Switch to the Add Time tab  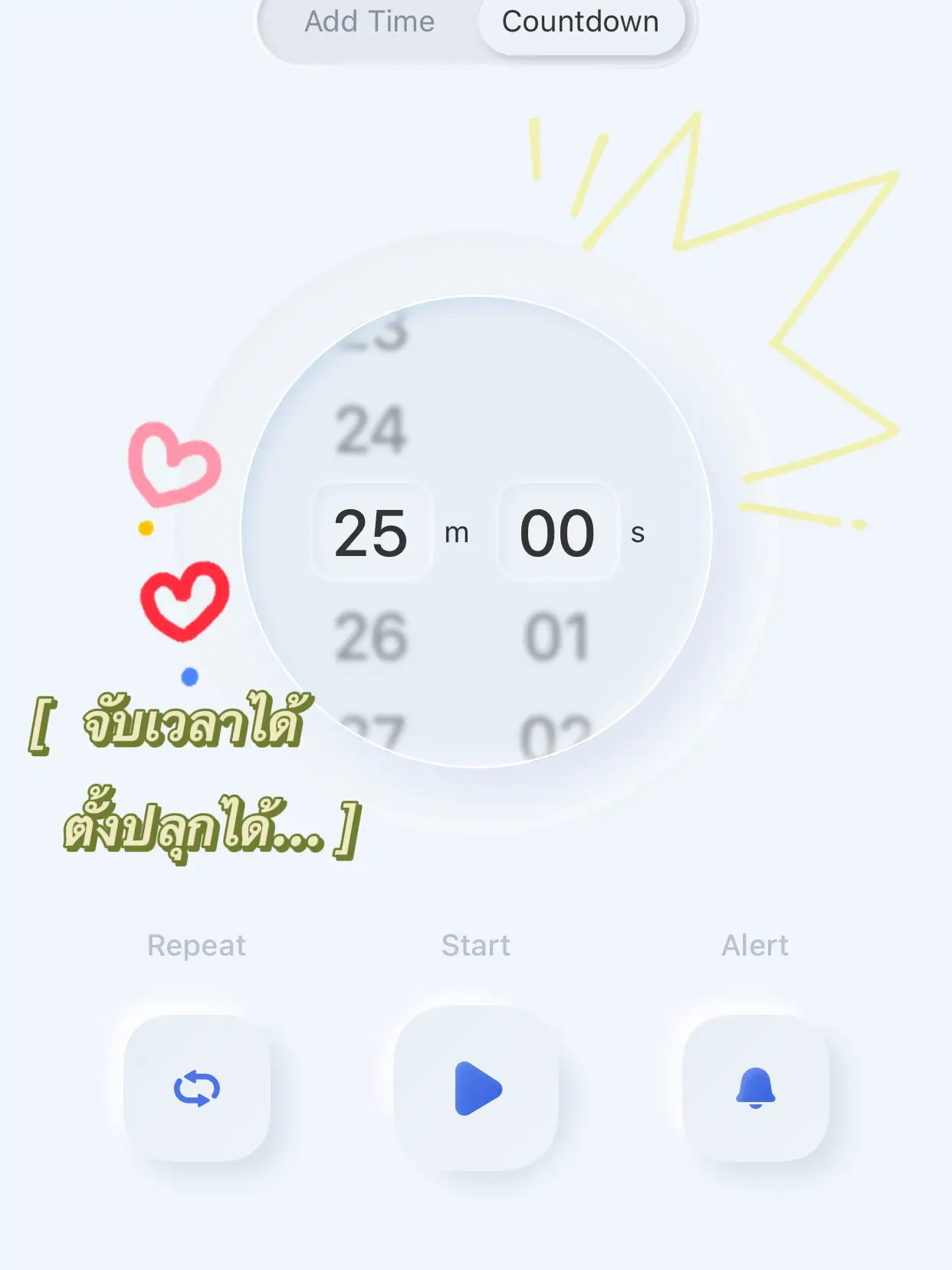[370, 22]
